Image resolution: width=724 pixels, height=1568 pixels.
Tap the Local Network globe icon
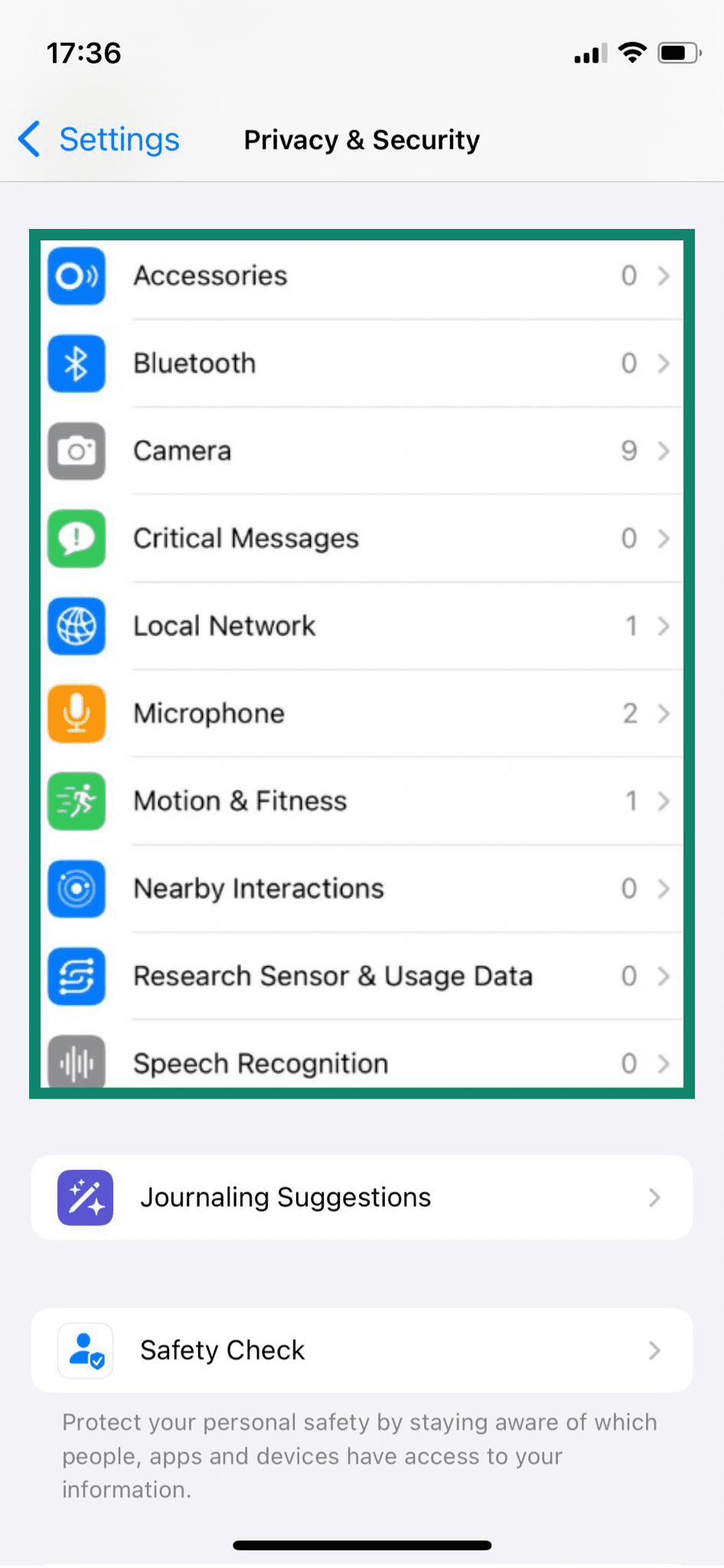77,626
